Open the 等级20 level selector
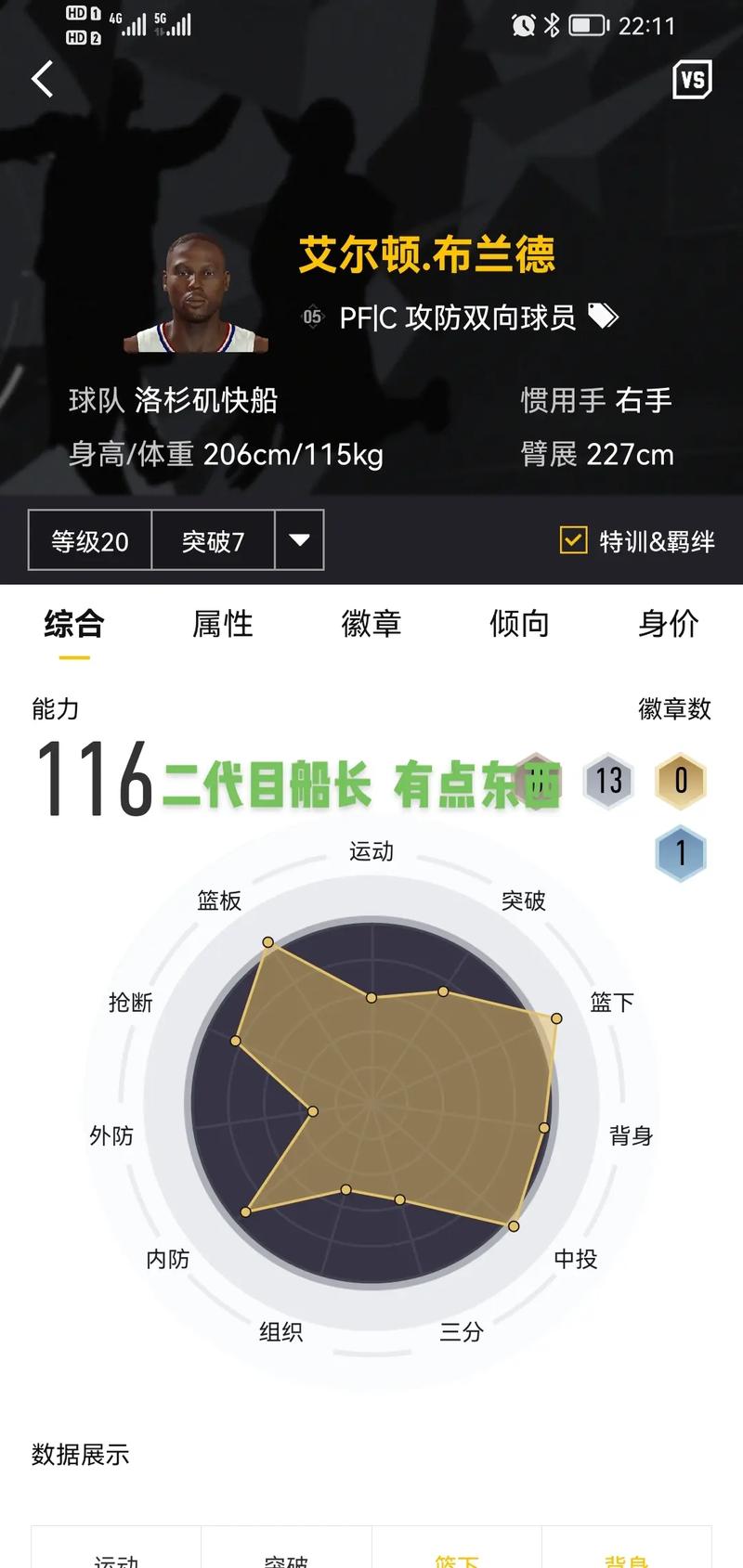This screenshot has height=1568, width=743. click(x=90, y=540)
